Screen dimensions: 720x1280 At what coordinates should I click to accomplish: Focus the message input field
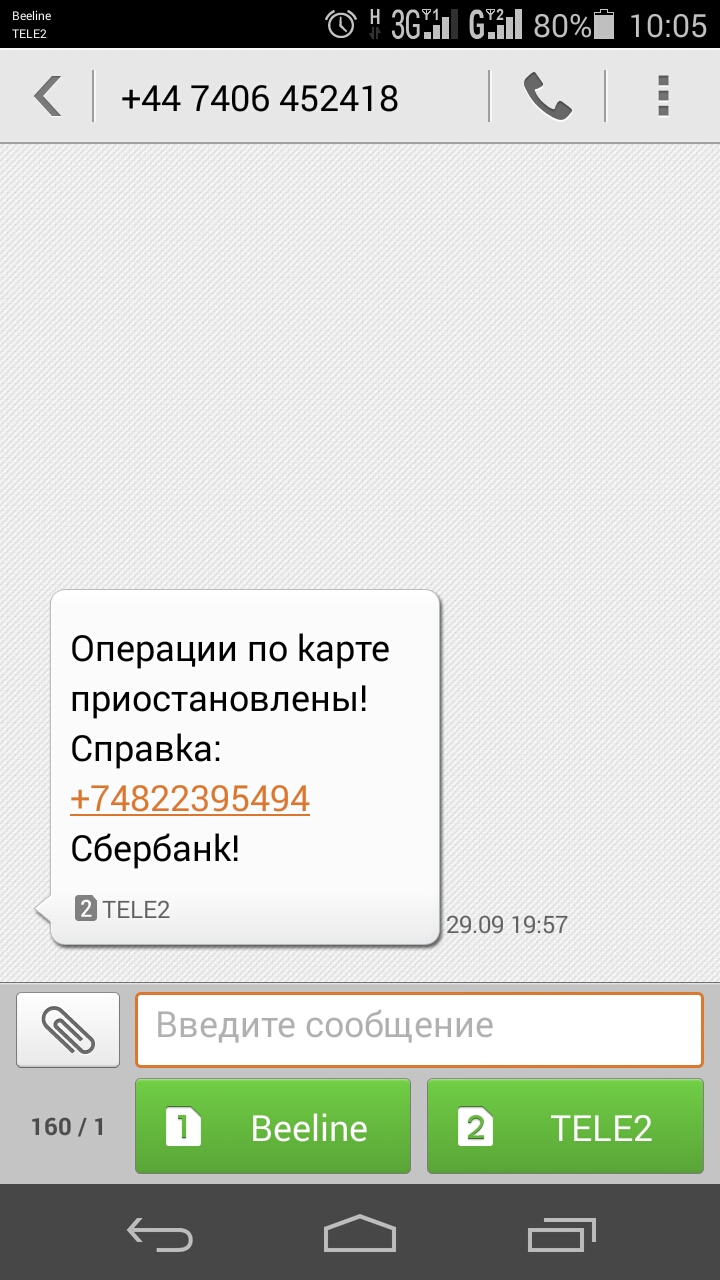click(419, 1029)
